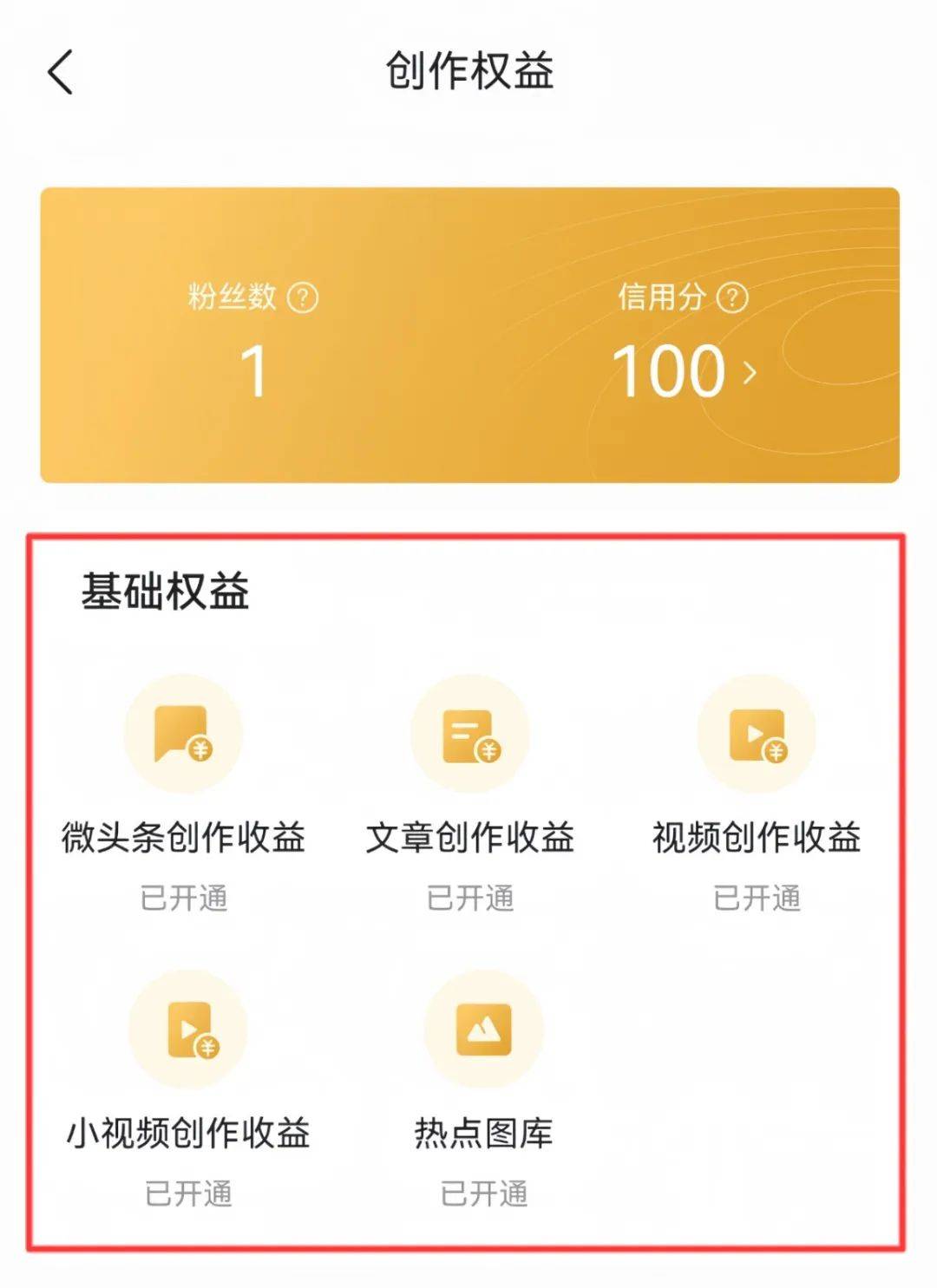Open the 粉丝数 help question mark
This screenshot has width=937, height=1288.
[302, 297]
